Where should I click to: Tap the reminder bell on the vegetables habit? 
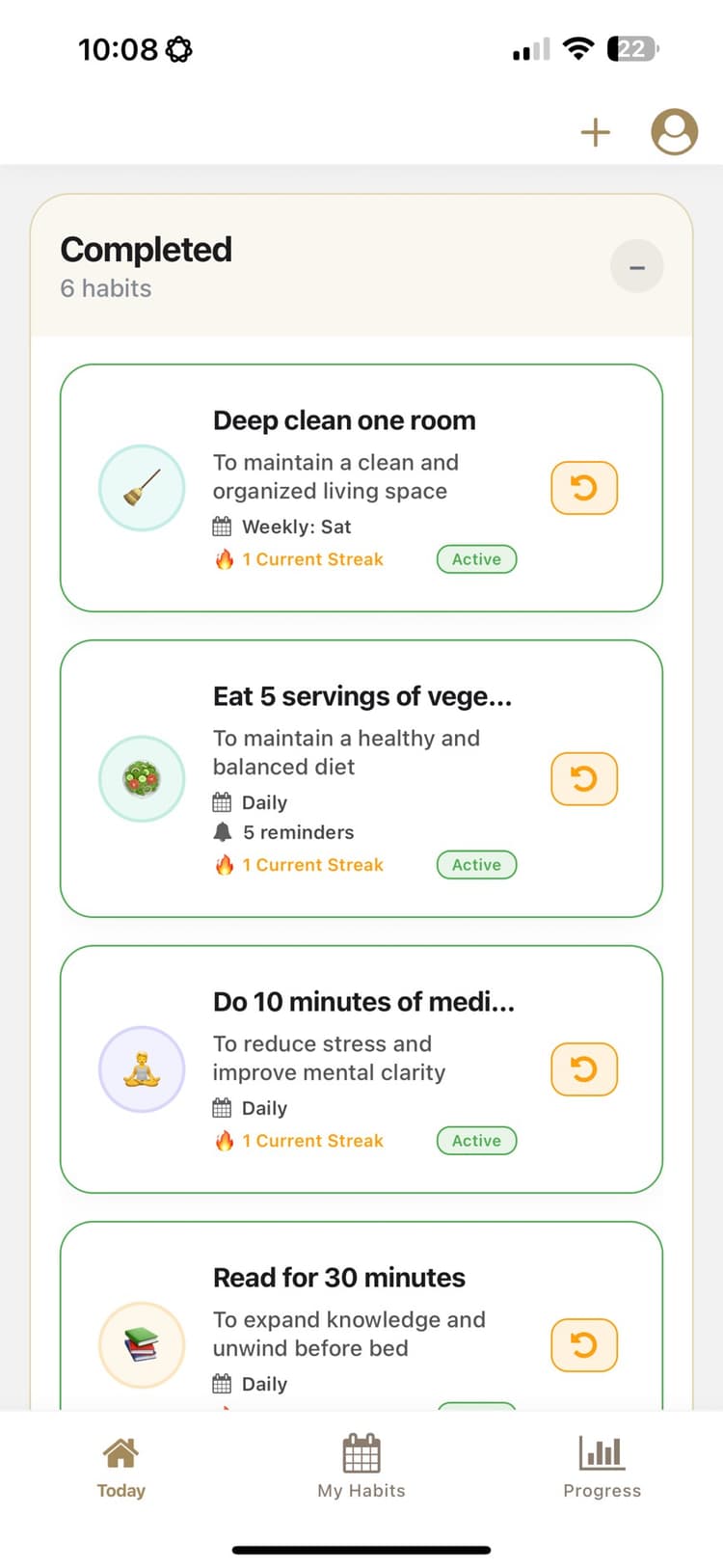[223, 832]
